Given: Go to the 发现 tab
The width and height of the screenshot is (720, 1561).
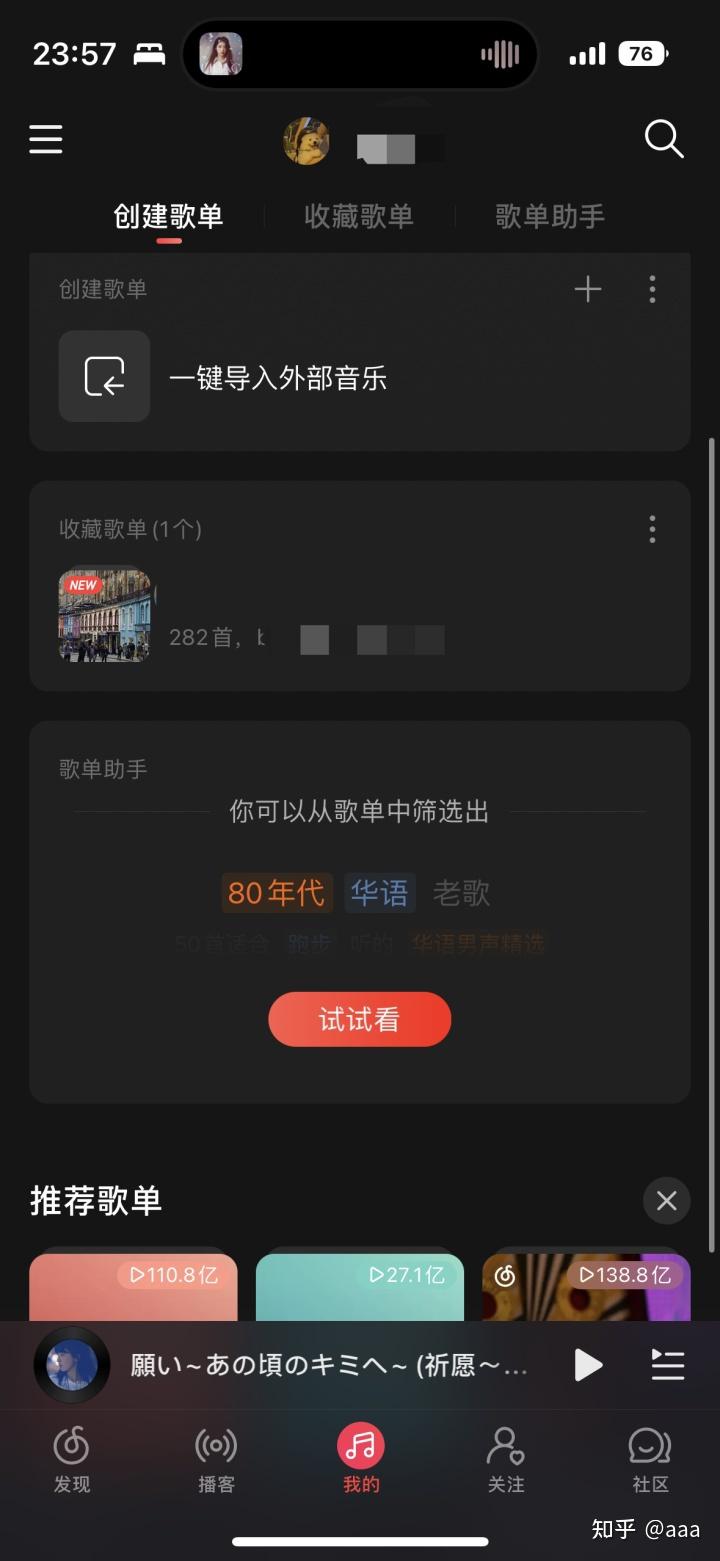Looking at the screenshot, I should pyautogui.click(x=72, y=1459).
